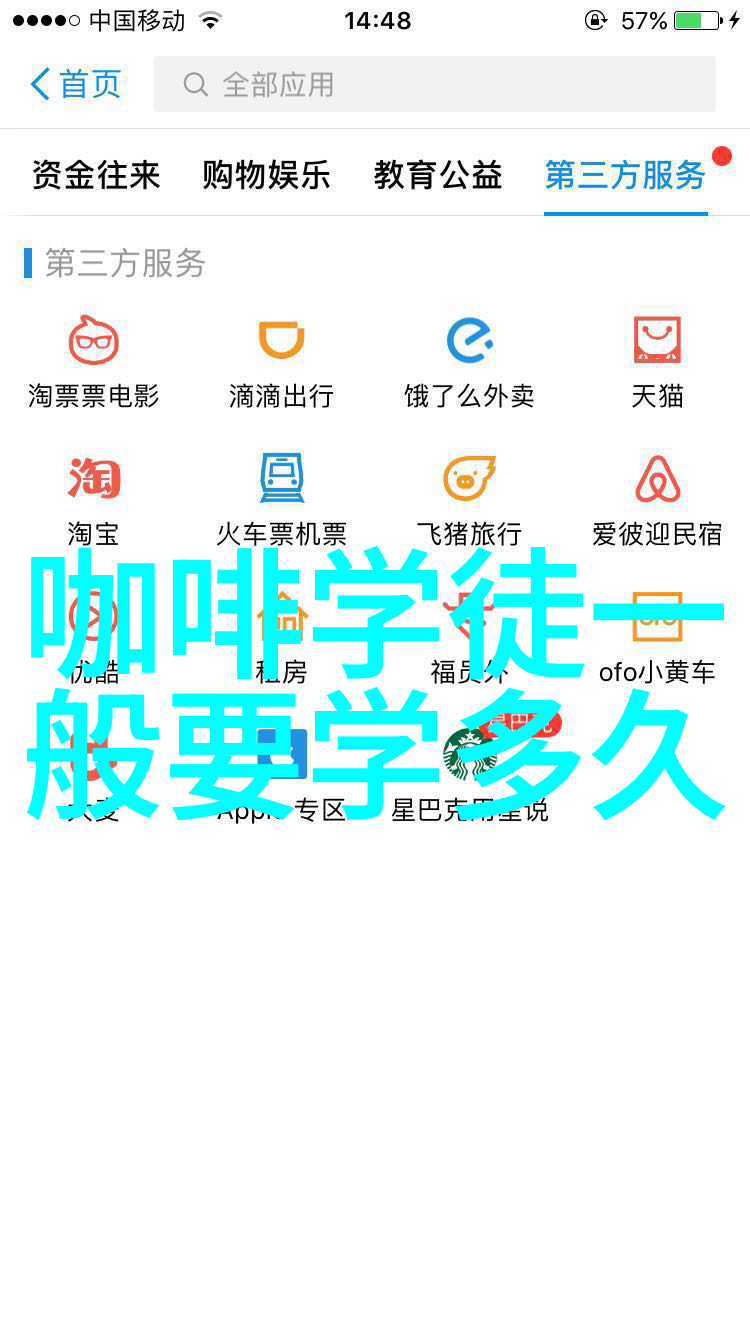This screenshot has width=750, height=1334.
Task: Select the 第三方服务 tab
Action: [x=625, y=175]
